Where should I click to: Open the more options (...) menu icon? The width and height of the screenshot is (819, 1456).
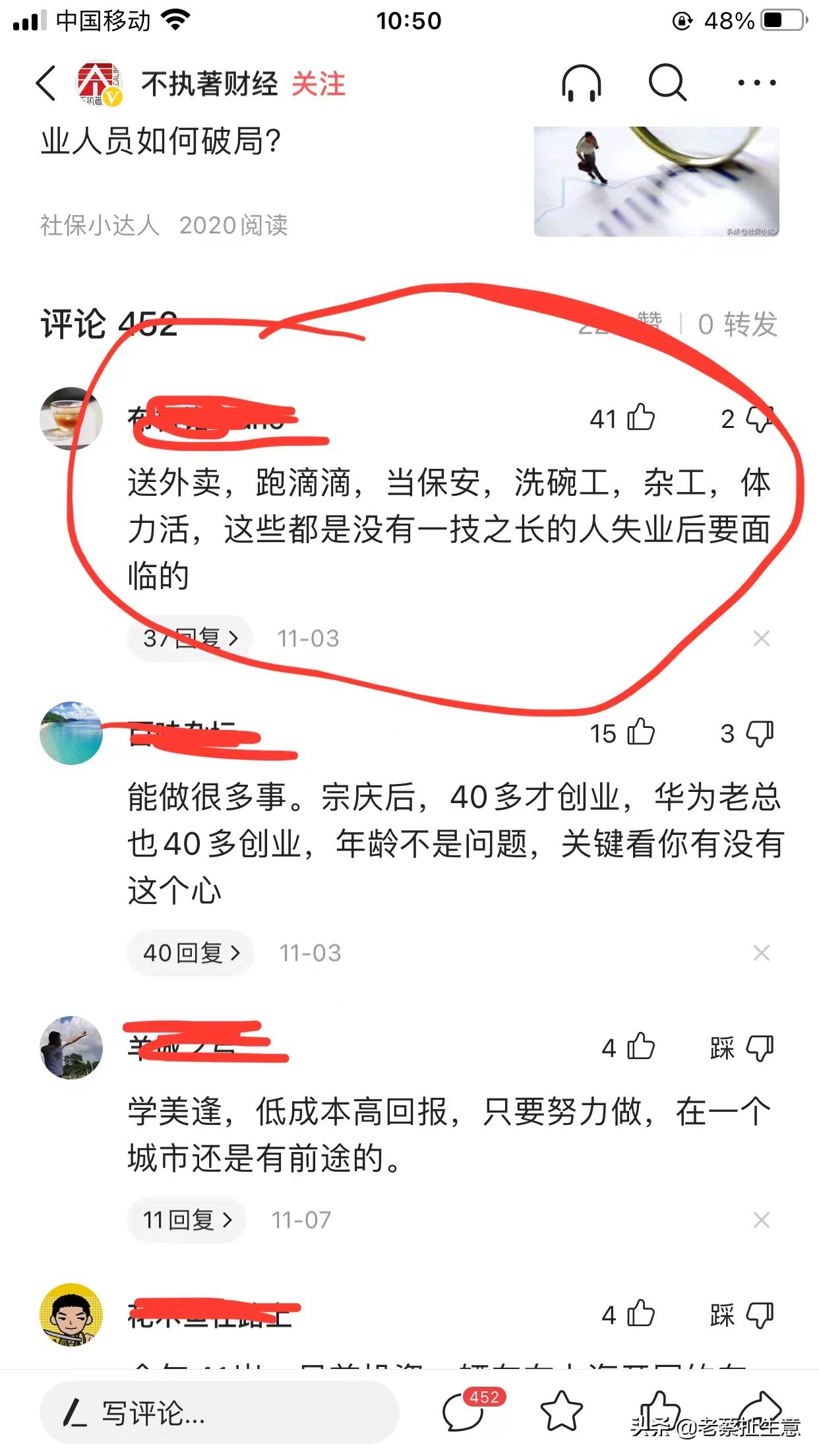tap(757, 83)
